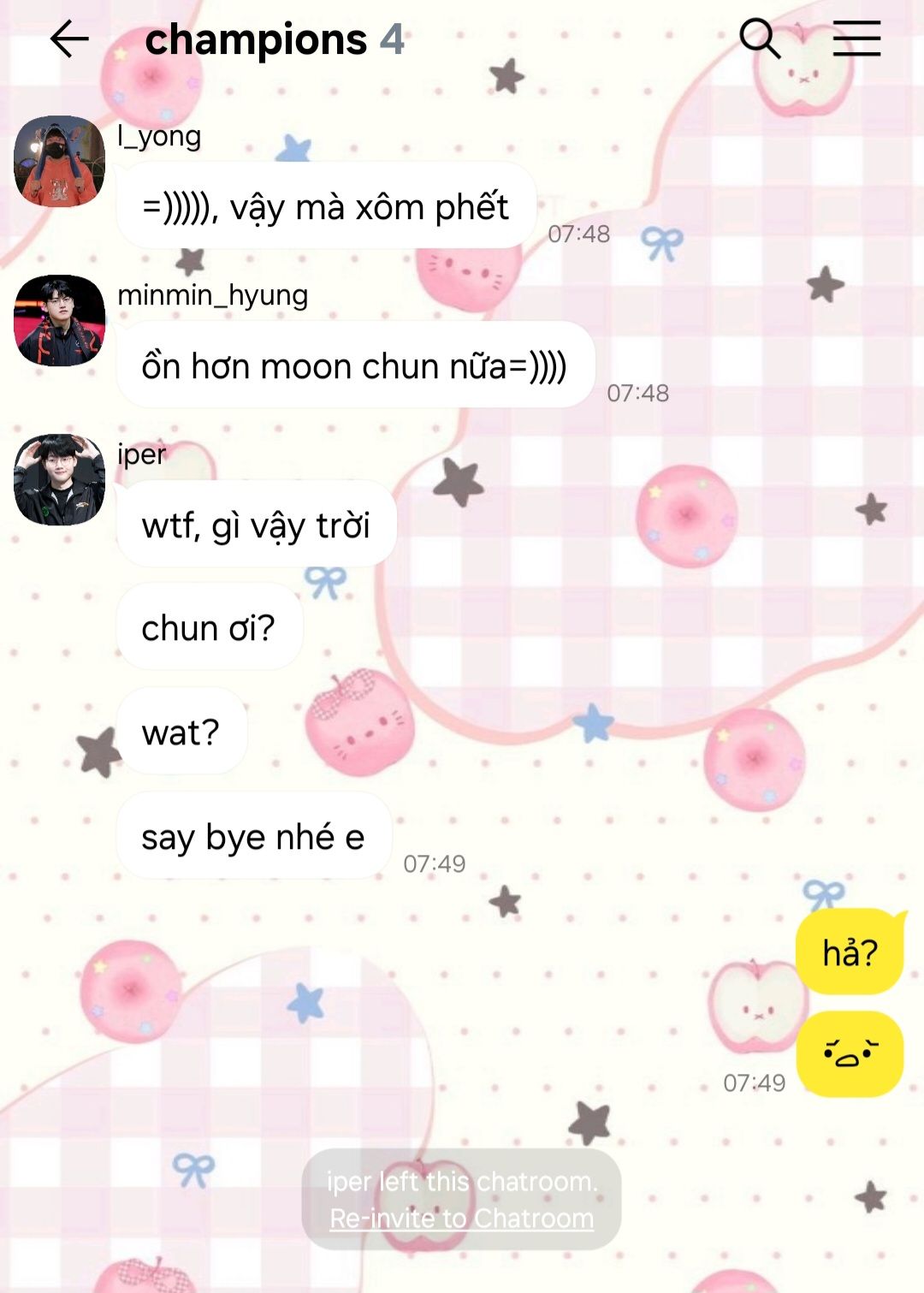Search within the champions chat

[759, 39]
